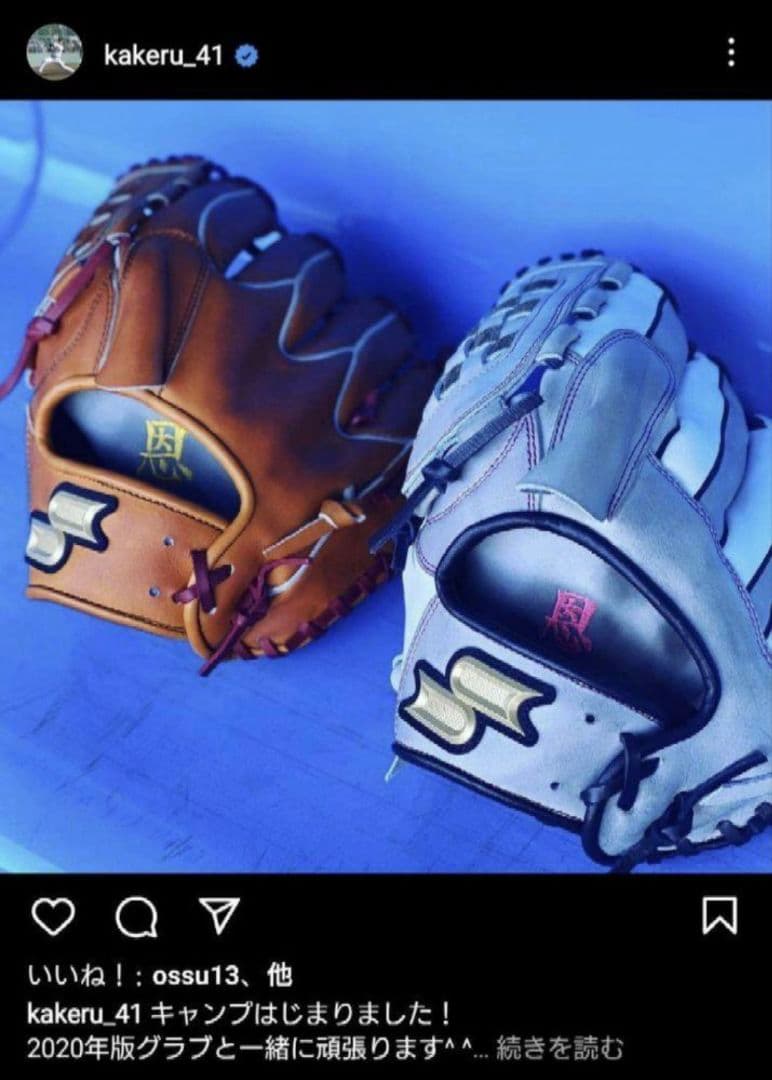Share the post via the paper plane
This screenshot has height=1080, width=772.
tap(217, 916)
